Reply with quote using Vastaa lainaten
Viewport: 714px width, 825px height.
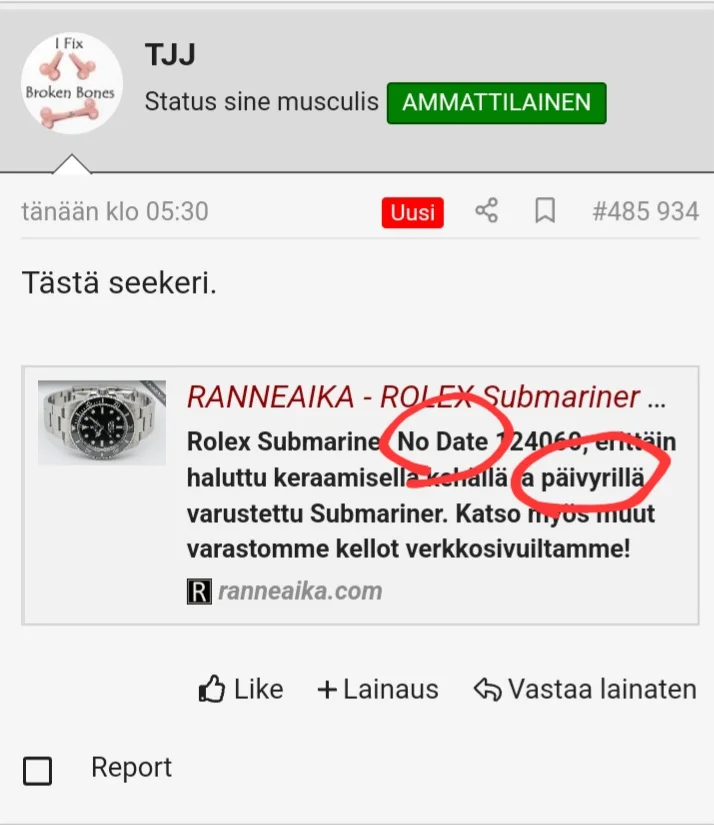(585, 689)
